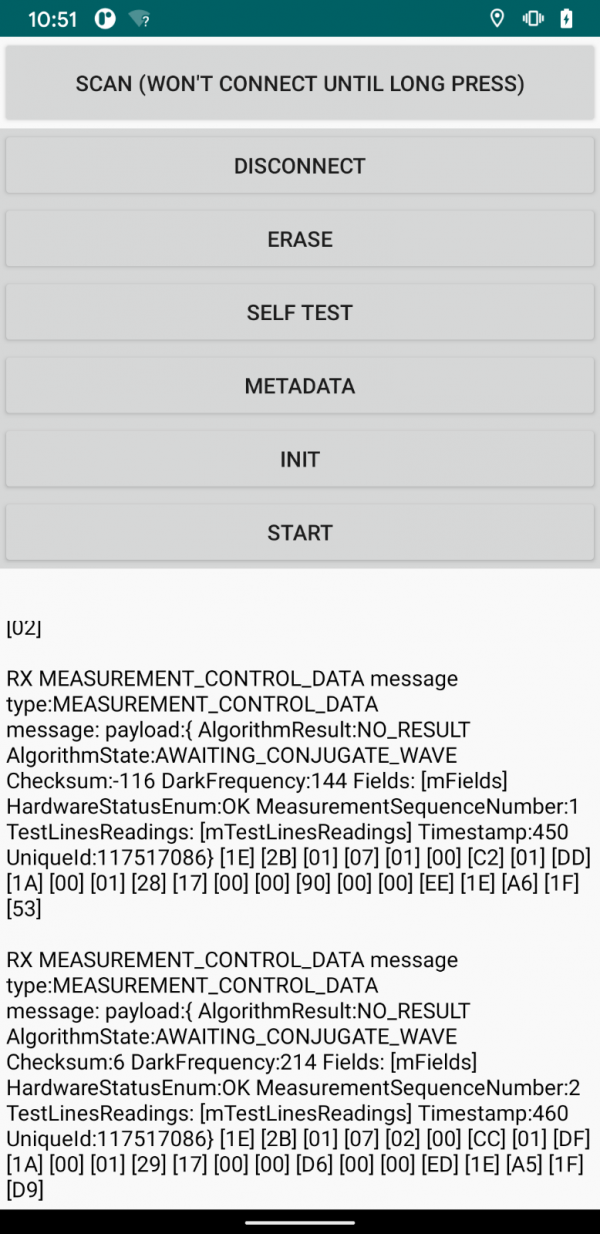The height and width of the screenshot is (1234, 600).
Task: Tap the INIT button
Action: (300, 460)
